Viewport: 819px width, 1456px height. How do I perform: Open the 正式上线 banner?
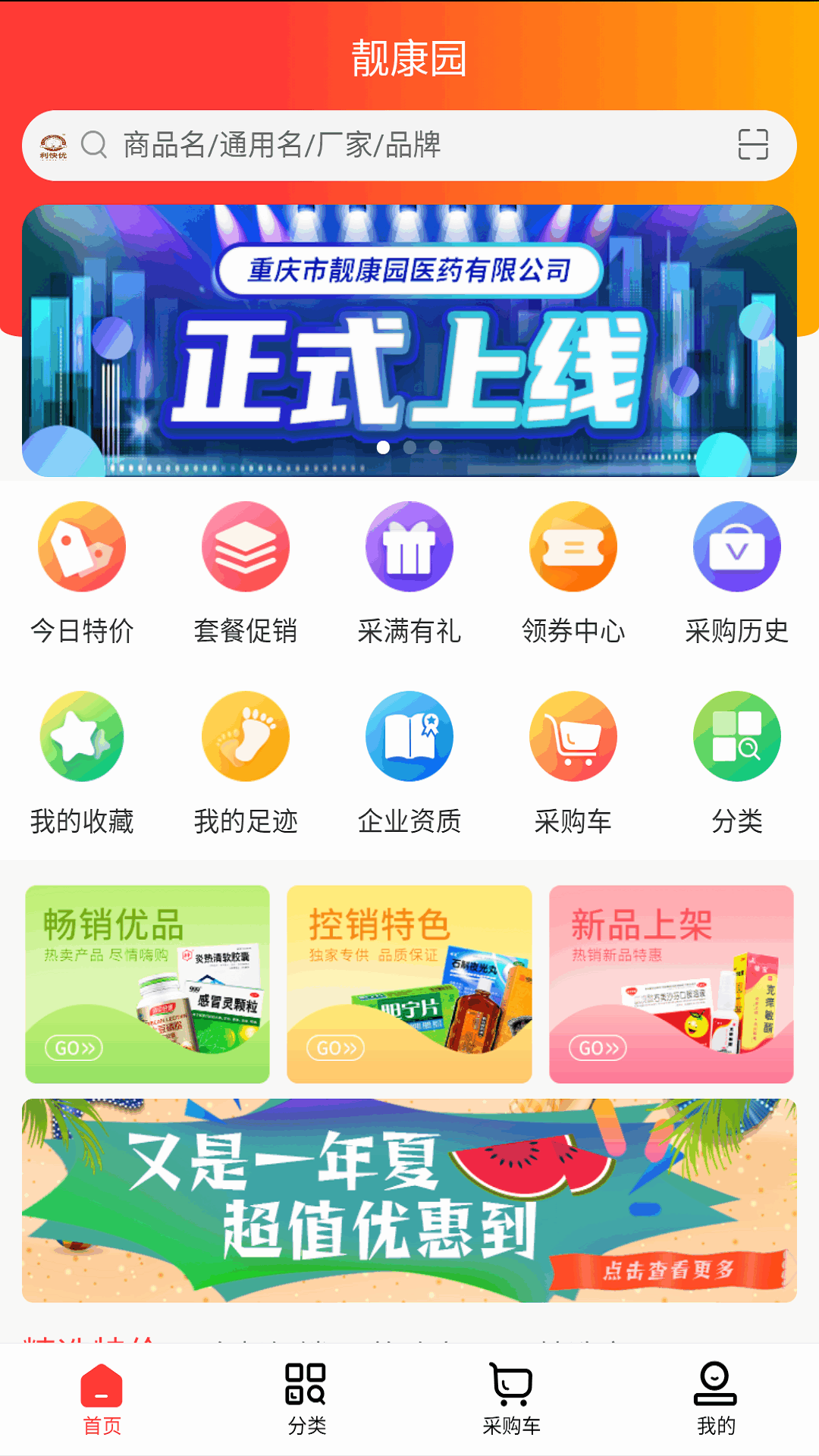coord(409,340)
